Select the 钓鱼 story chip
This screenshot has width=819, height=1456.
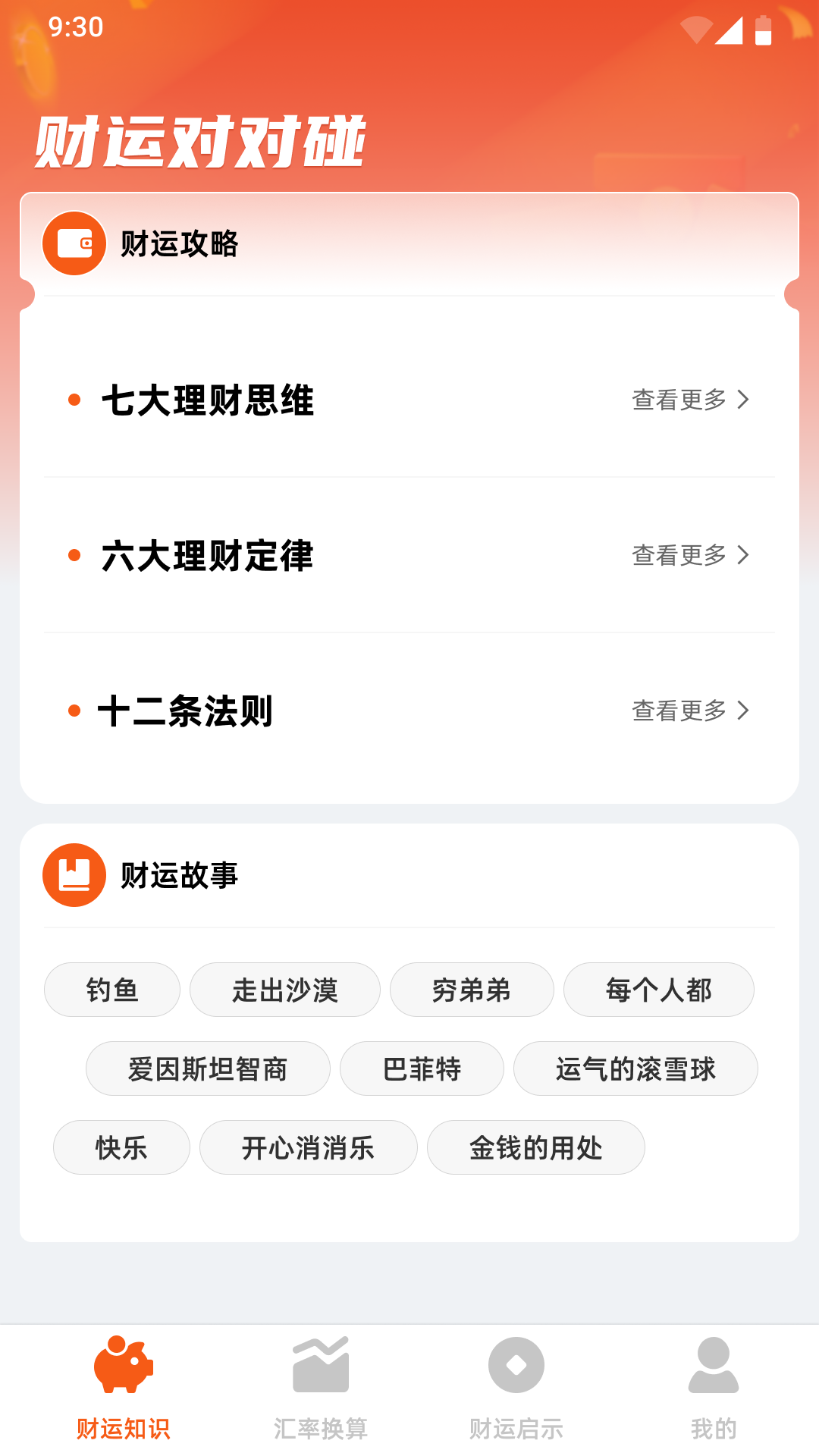[112, 990]
